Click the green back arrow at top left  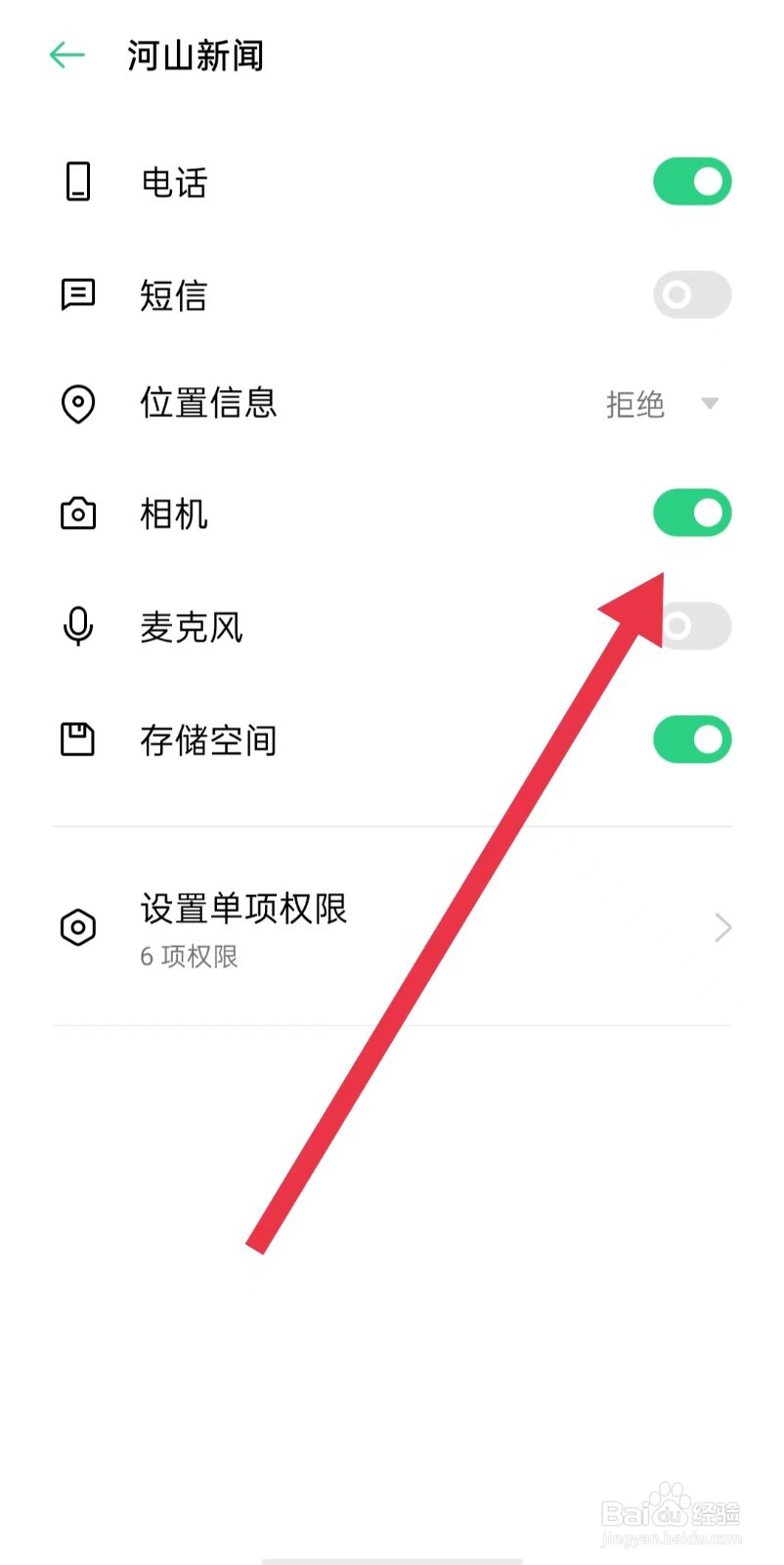[x=65, y=55]
